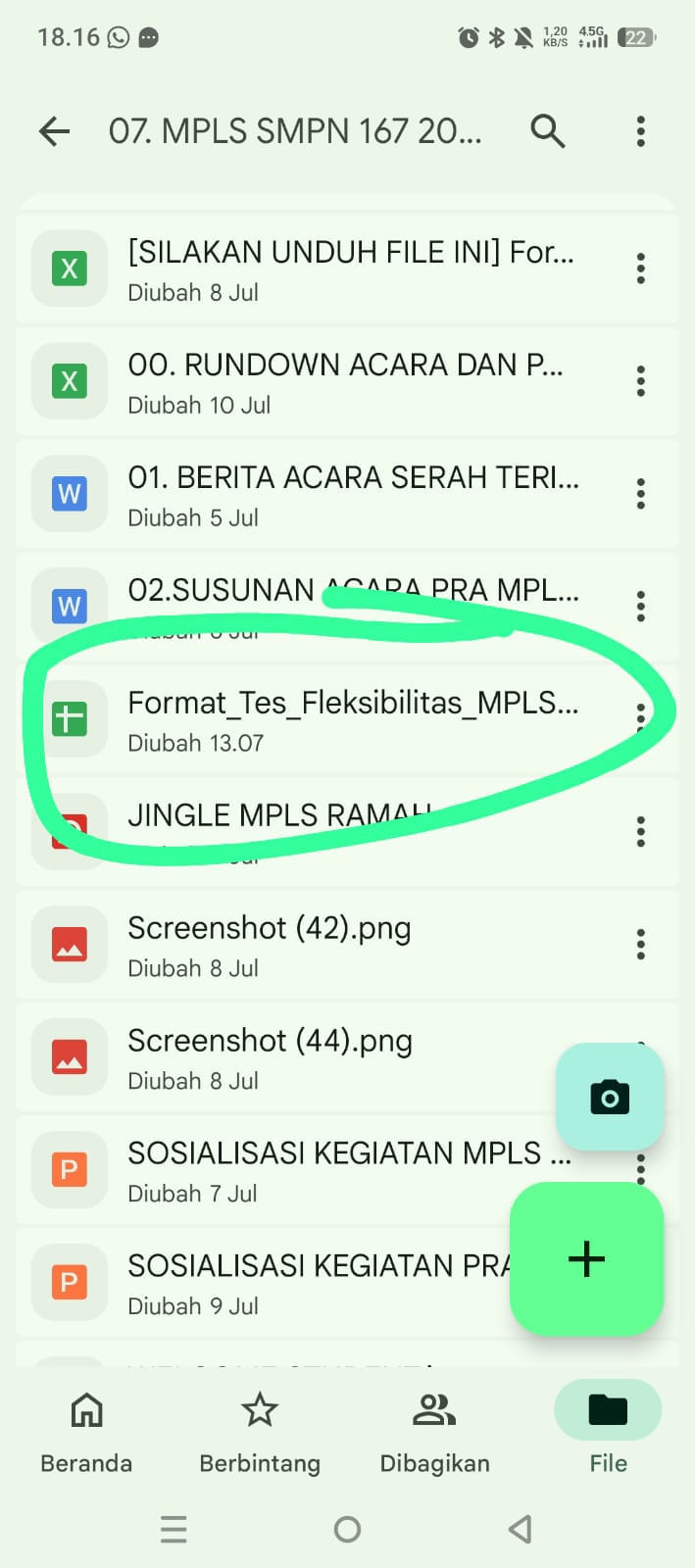Screen dimensions: 695x1568
Task: Create a new item with the plus button
Action: (x=586, y=1258)
